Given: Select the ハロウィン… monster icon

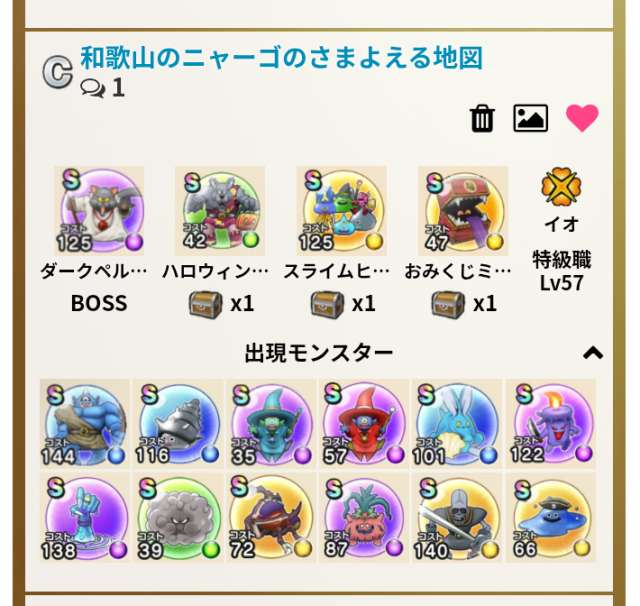Looking at the screenshot, I should point(220,211).
